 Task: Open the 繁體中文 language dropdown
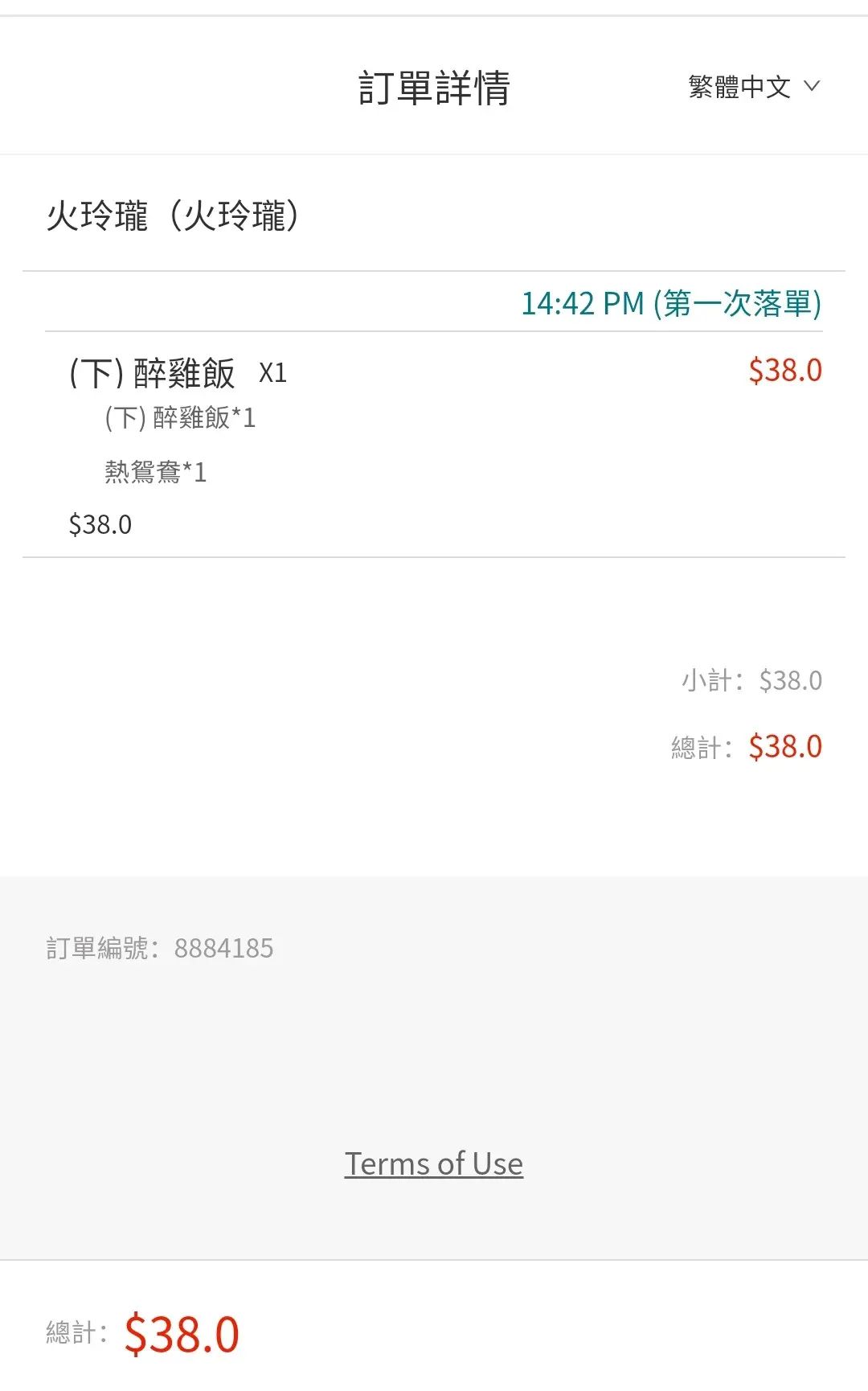coord(753,87)
